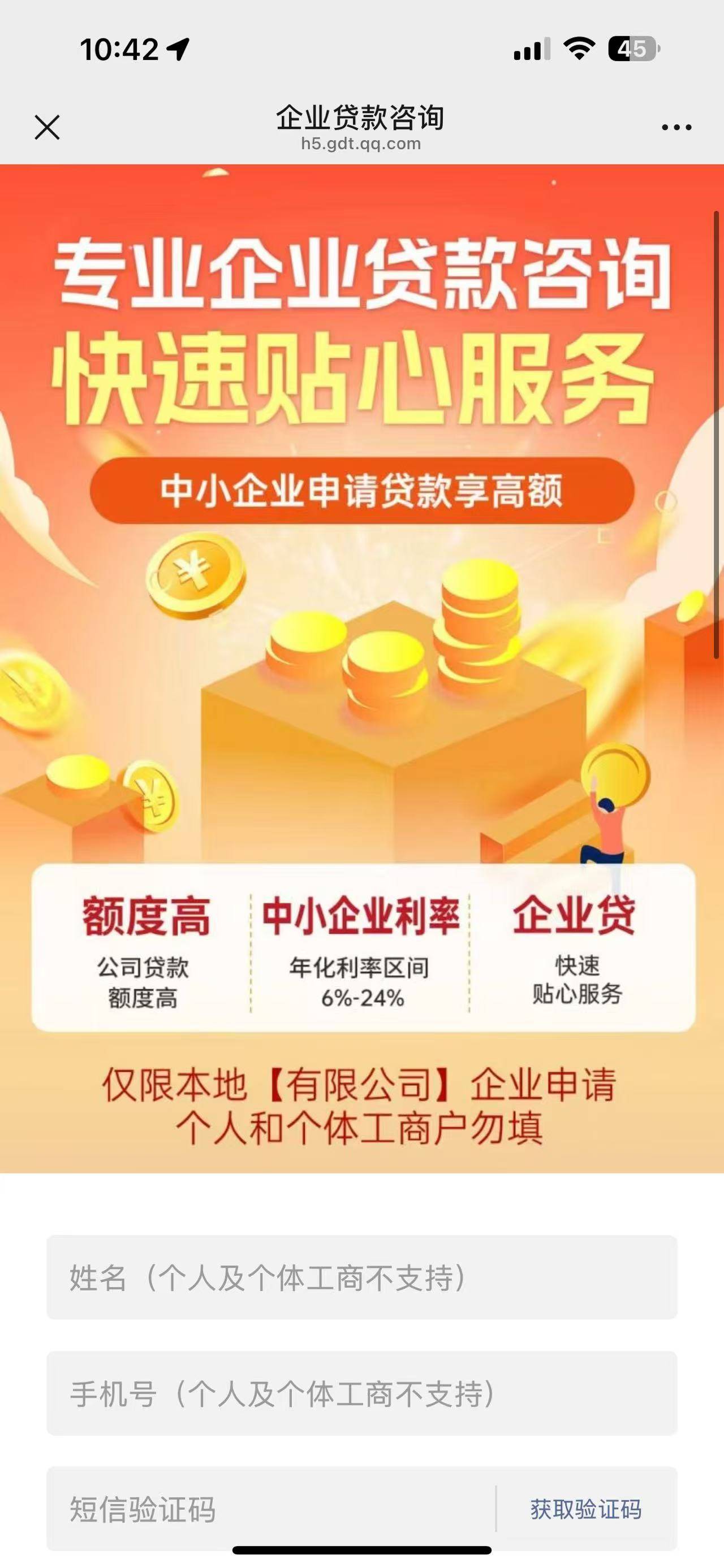Select the 短信验证码 code input field

[271, 1509]
